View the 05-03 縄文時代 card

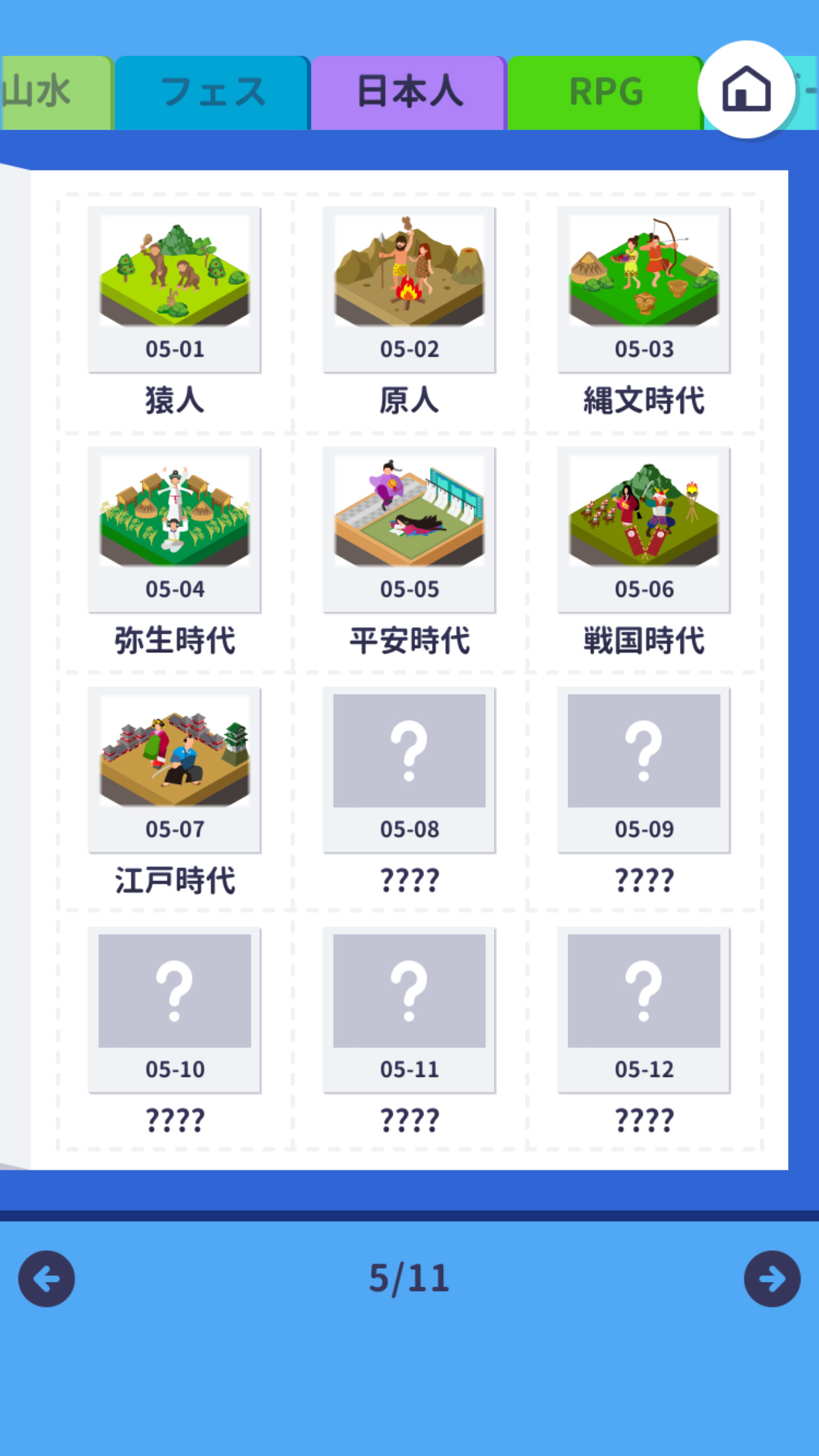(x=644, y=290)
